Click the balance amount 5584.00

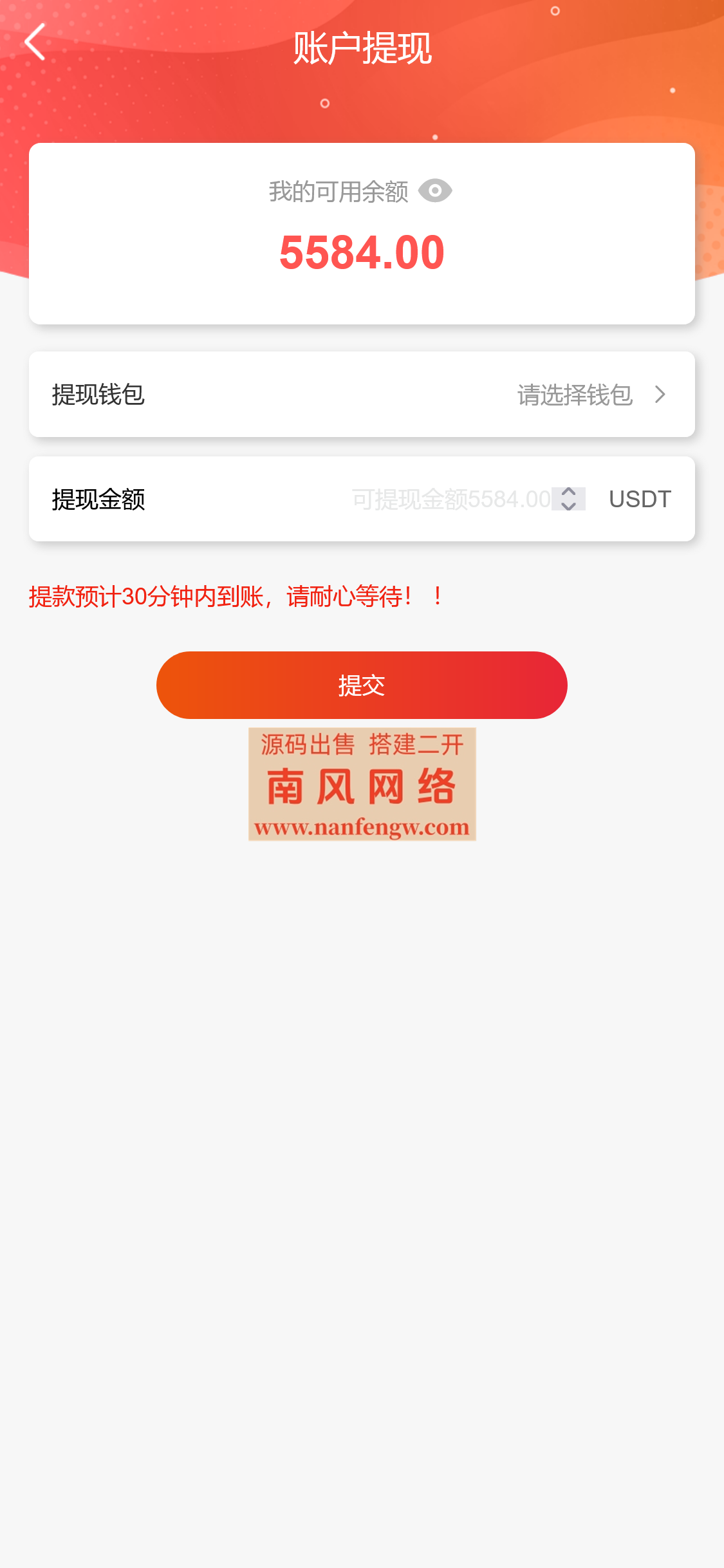362,252
